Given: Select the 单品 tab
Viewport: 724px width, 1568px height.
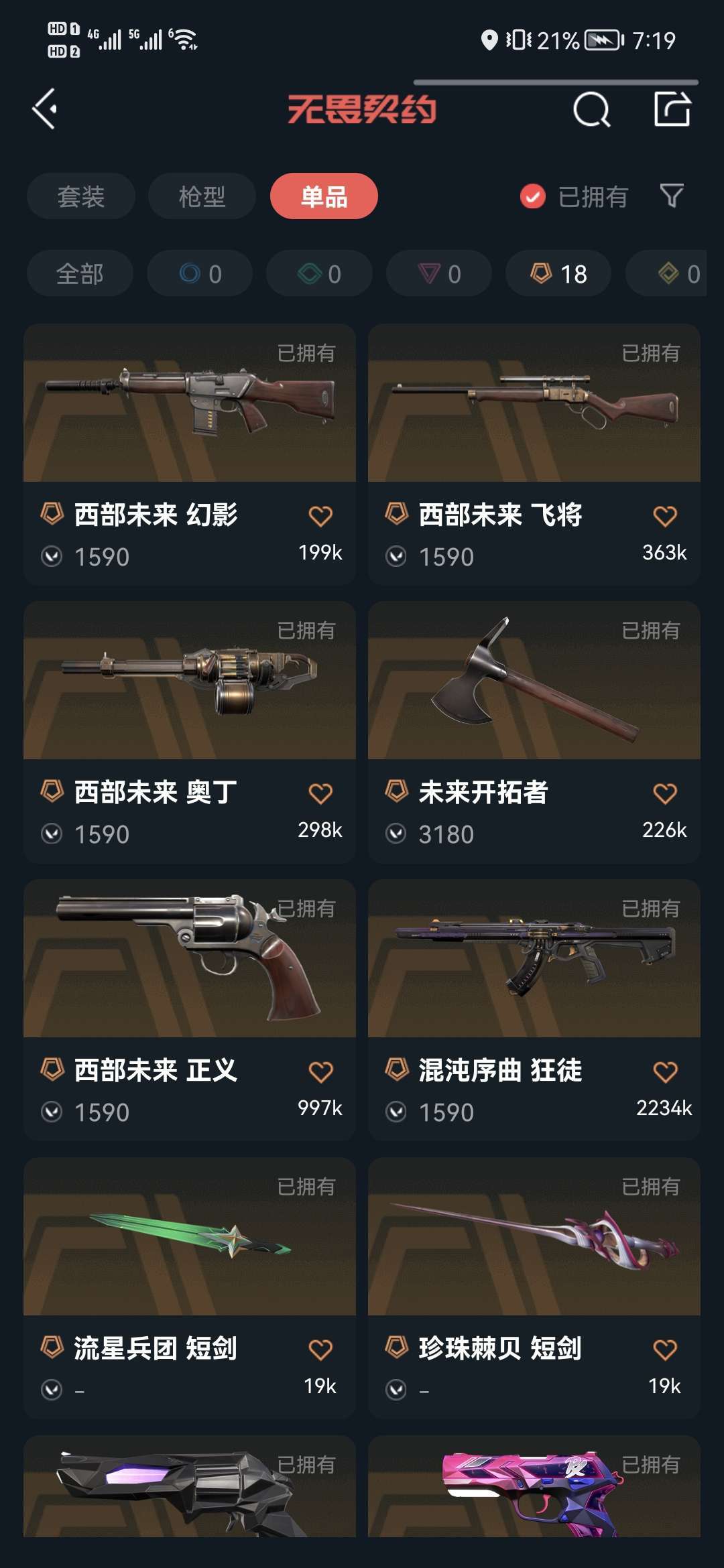Looking at the screenshot, I should 324,196.
